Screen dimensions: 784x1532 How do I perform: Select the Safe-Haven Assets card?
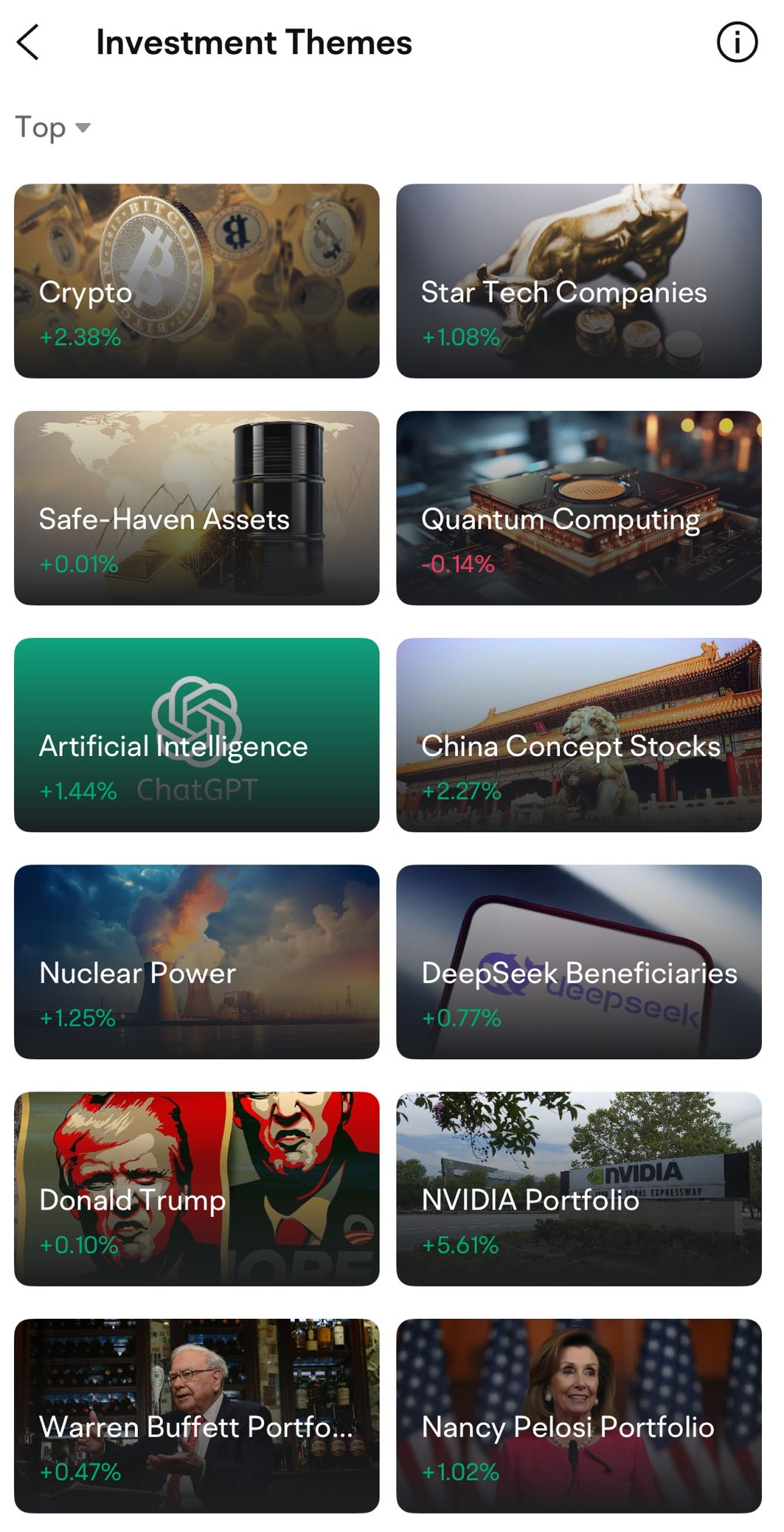pyautogui.click(x=196, y=508)
